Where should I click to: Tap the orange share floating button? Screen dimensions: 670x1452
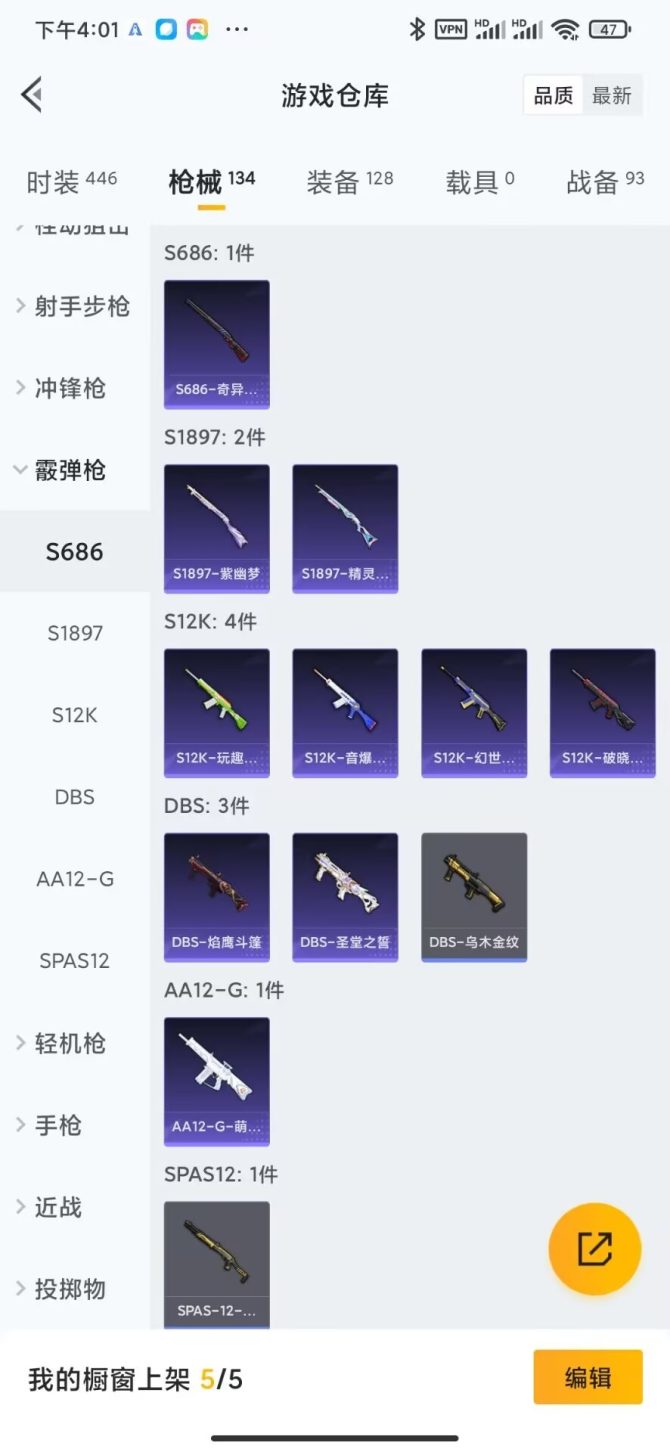pos(594,1248)
